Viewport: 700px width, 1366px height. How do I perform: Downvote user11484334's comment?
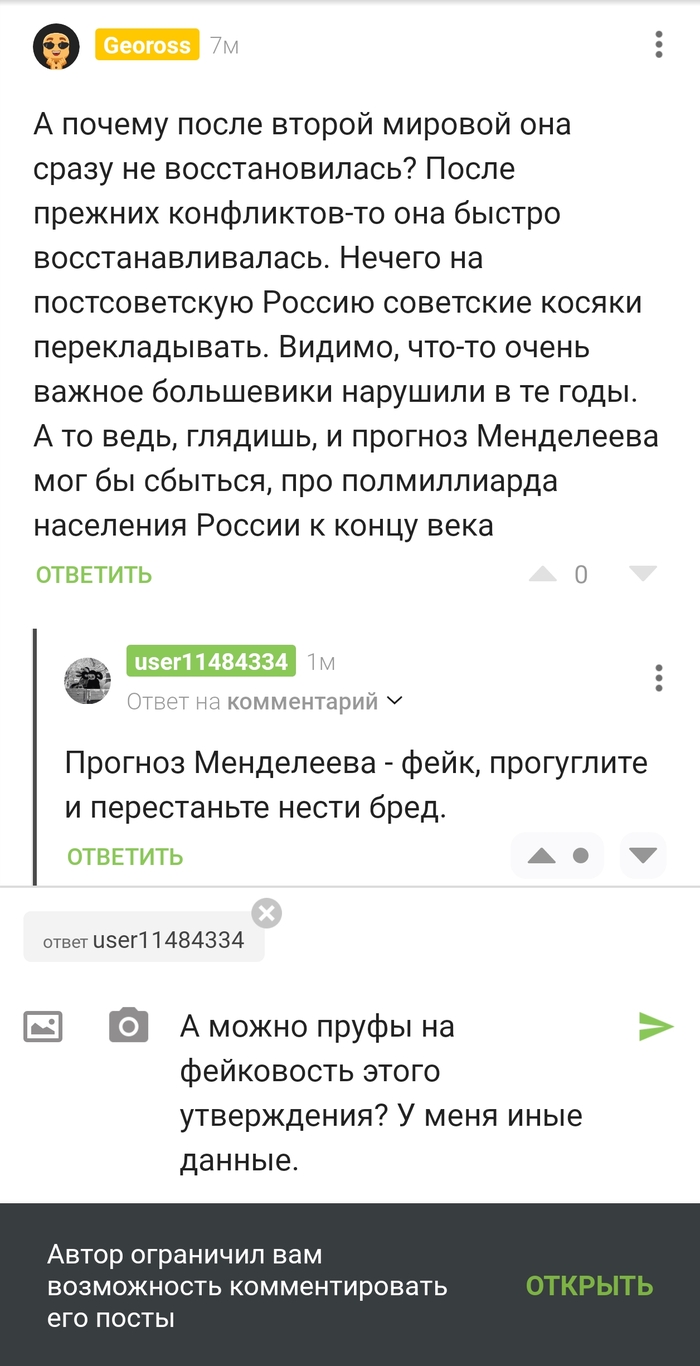643,856
